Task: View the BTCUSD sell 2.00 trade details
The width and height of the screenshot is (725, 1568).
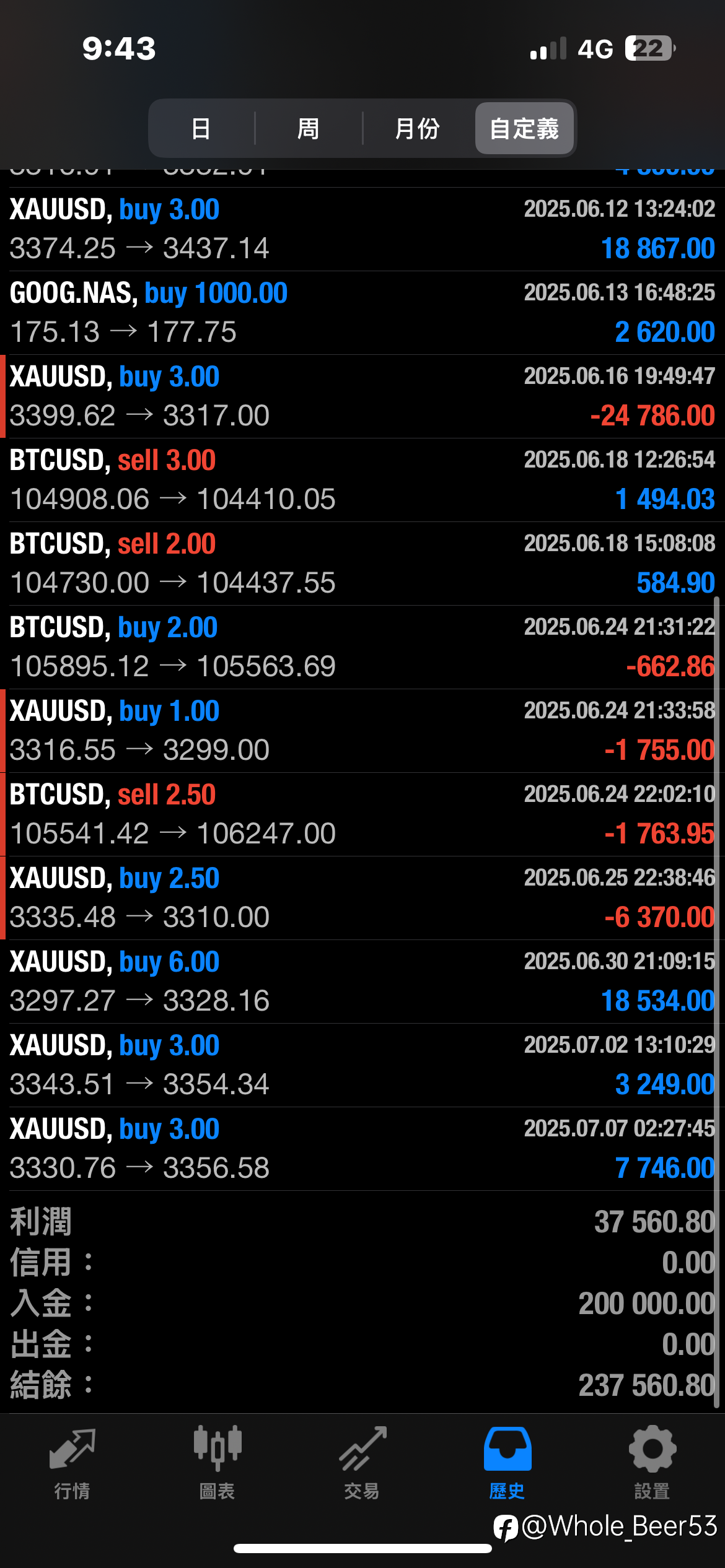Action: [362, 564]
